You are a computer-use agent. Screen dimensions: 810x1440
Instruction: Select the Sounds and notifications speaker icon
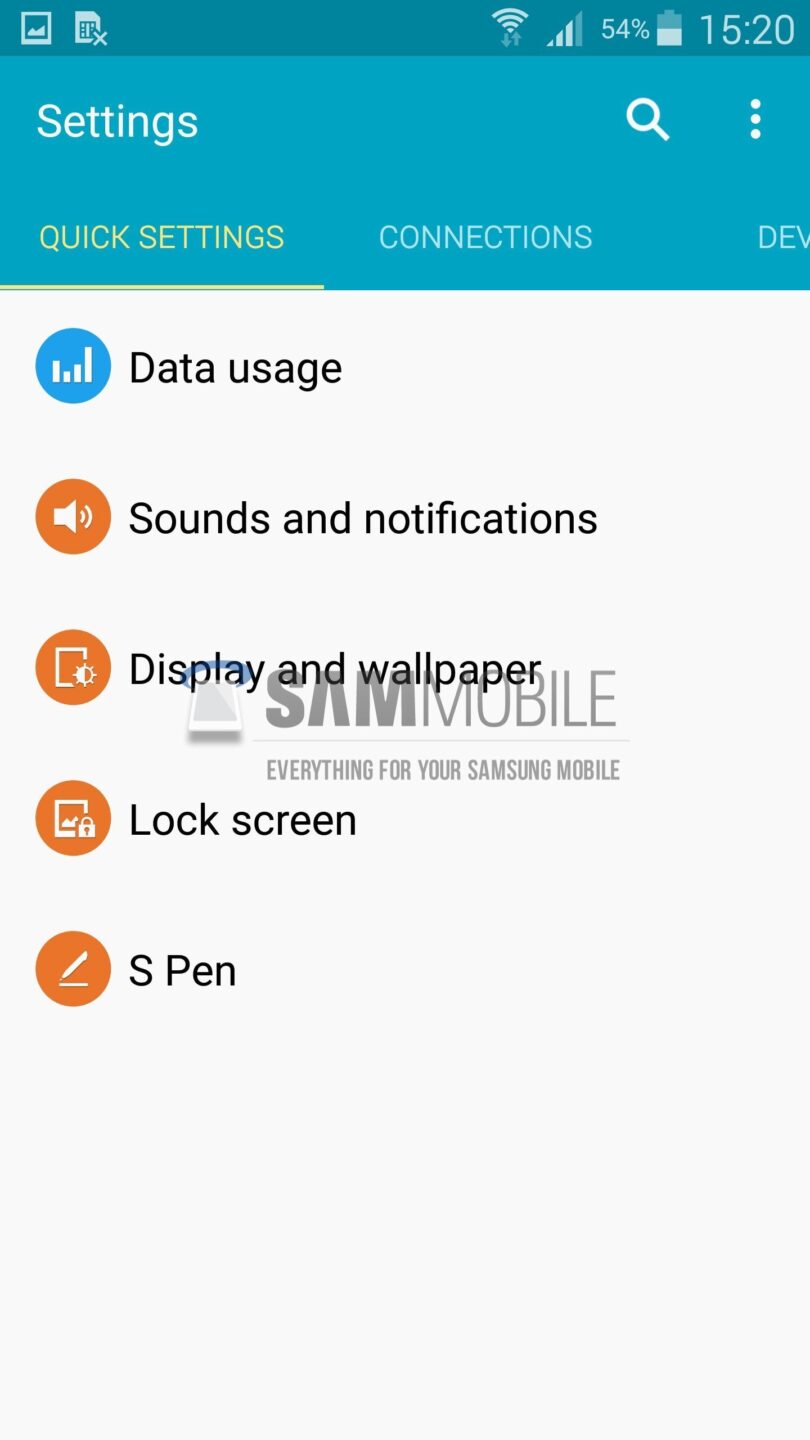click(x=72, y=516)
